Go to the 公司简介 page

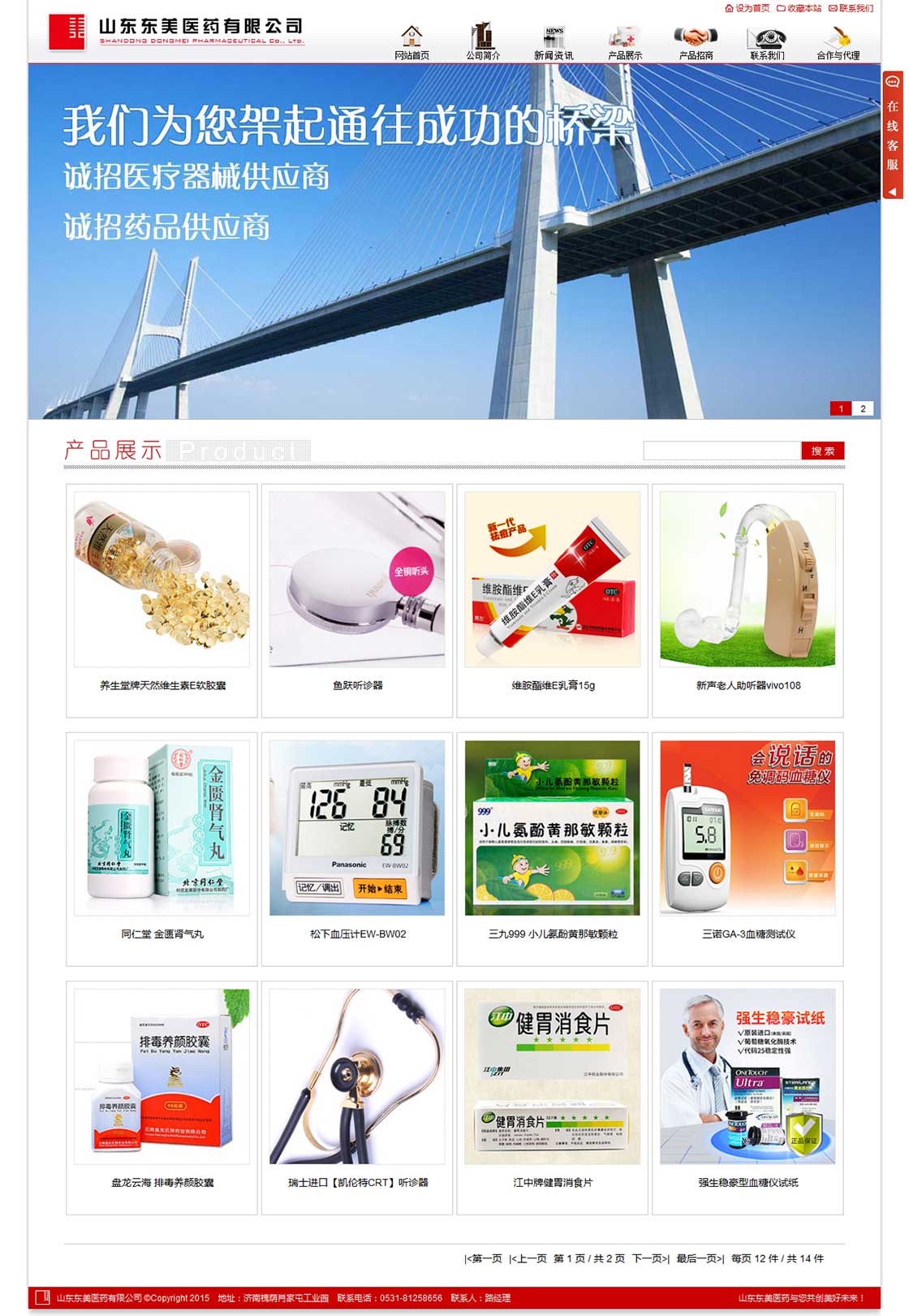tap(483, 43)
